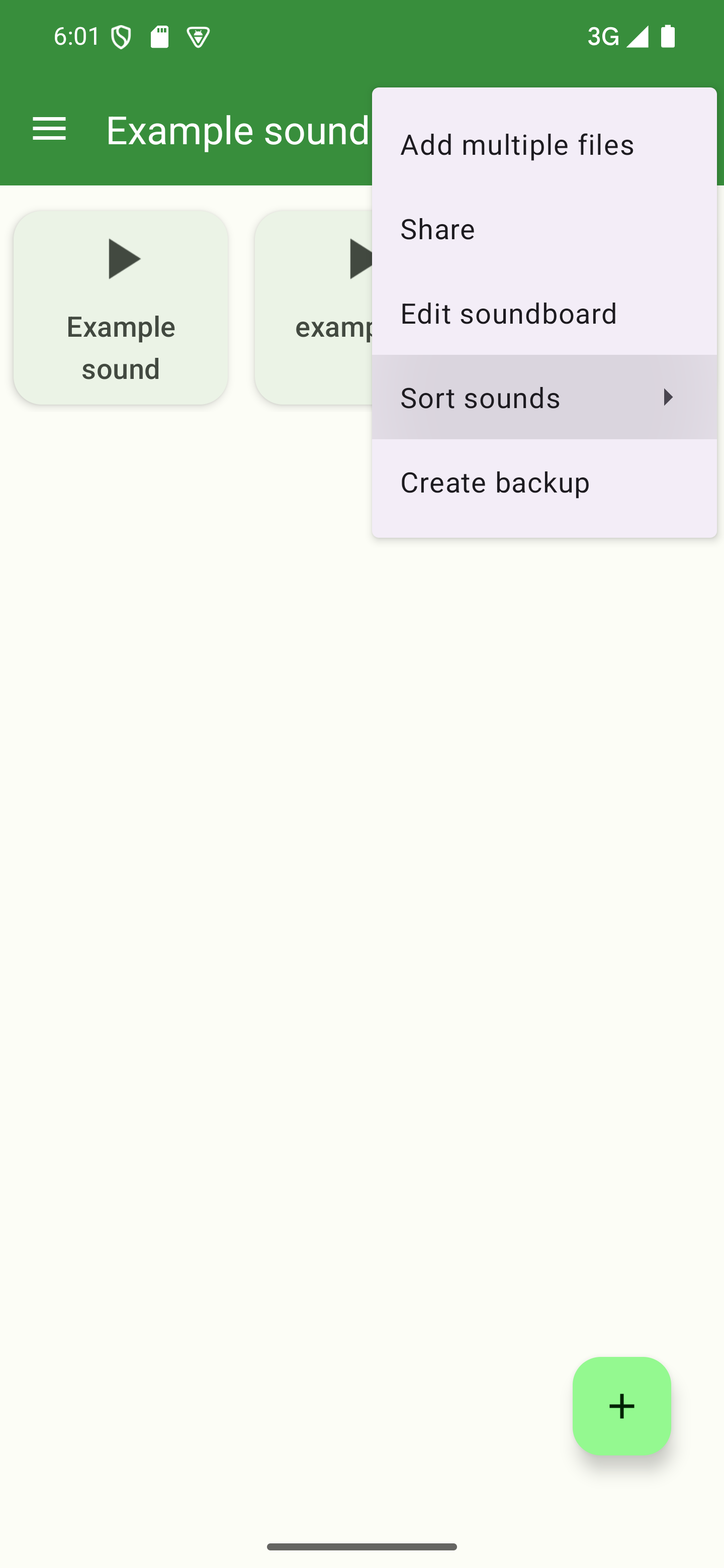
Task: Tap Create backup in menu
Action: [543, 482]
